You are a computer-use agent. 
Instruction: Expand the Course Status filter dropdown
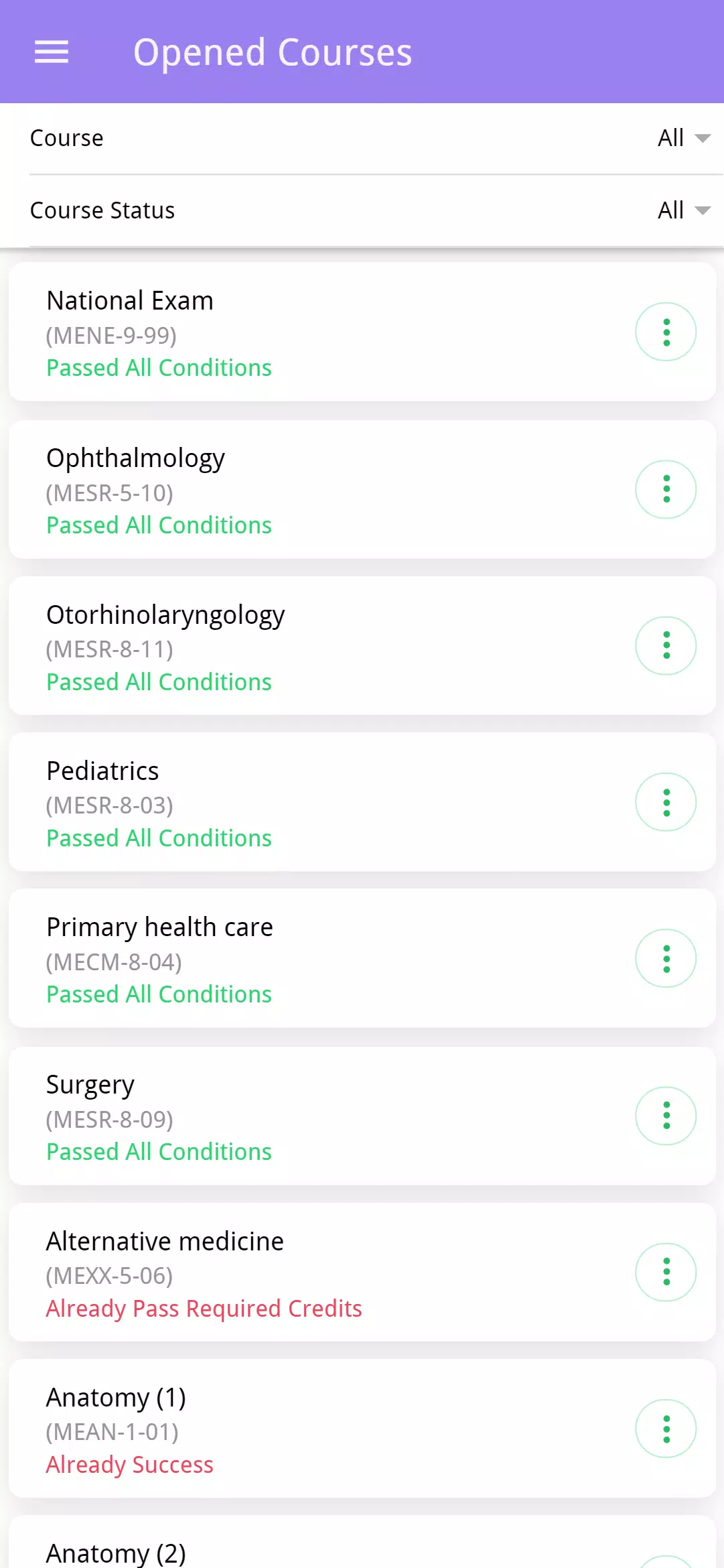[683, 210]
